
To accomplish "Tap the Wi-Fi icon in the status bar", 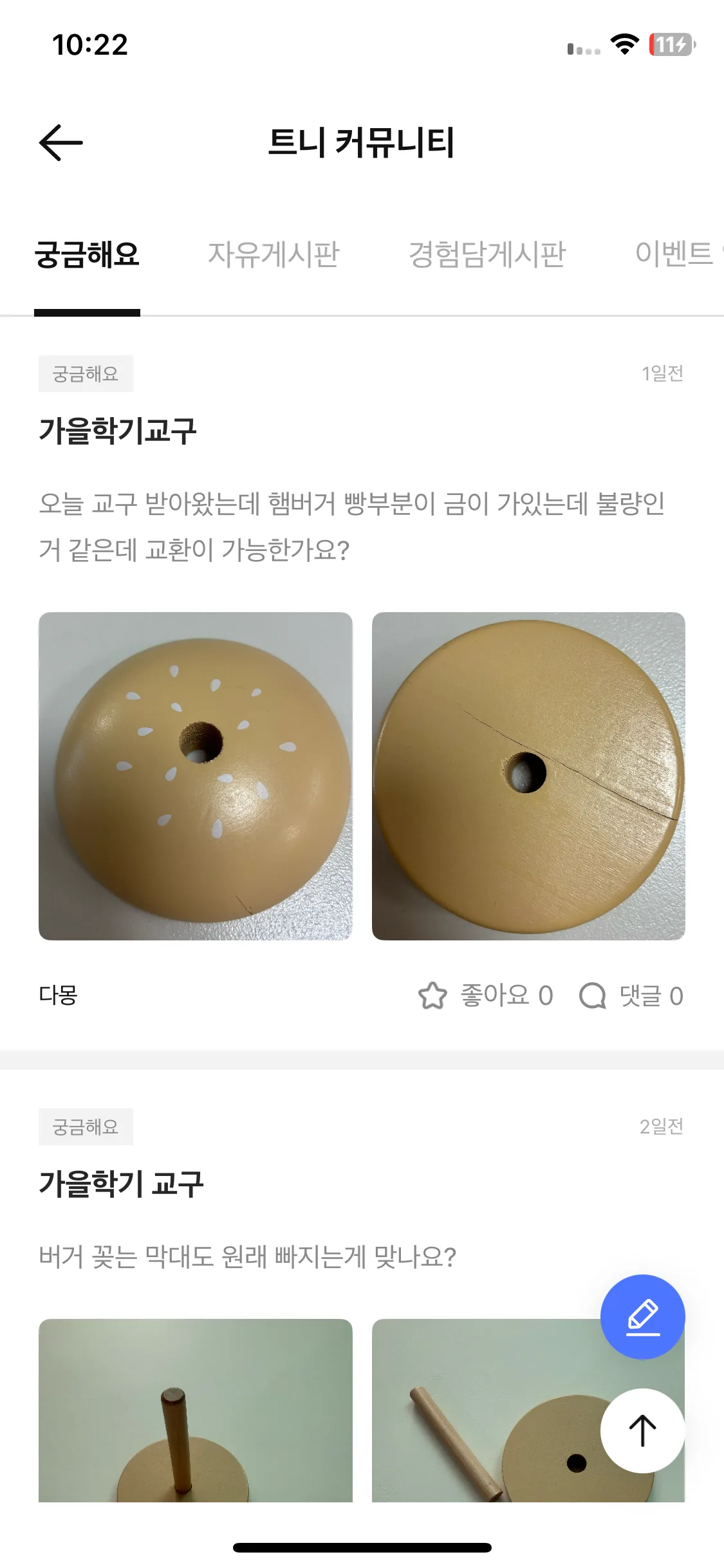I will pyautogui.click(x=624, y=44).
